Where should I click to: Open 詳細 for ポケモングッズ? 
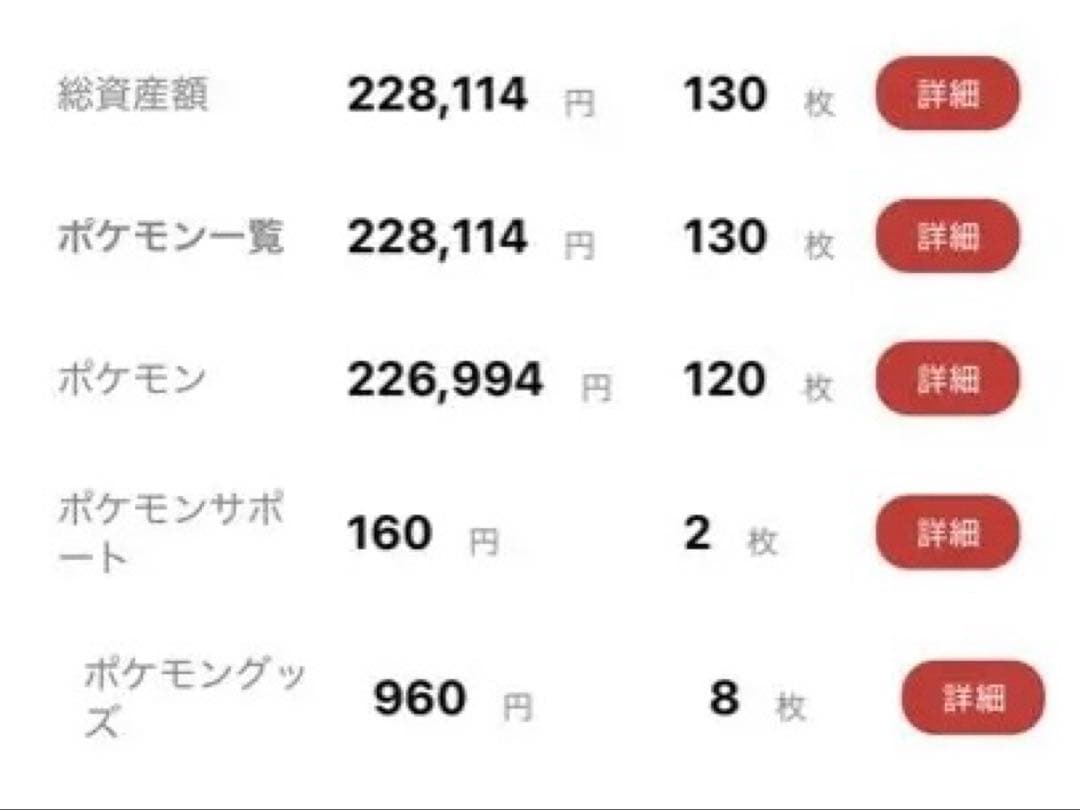973,698
